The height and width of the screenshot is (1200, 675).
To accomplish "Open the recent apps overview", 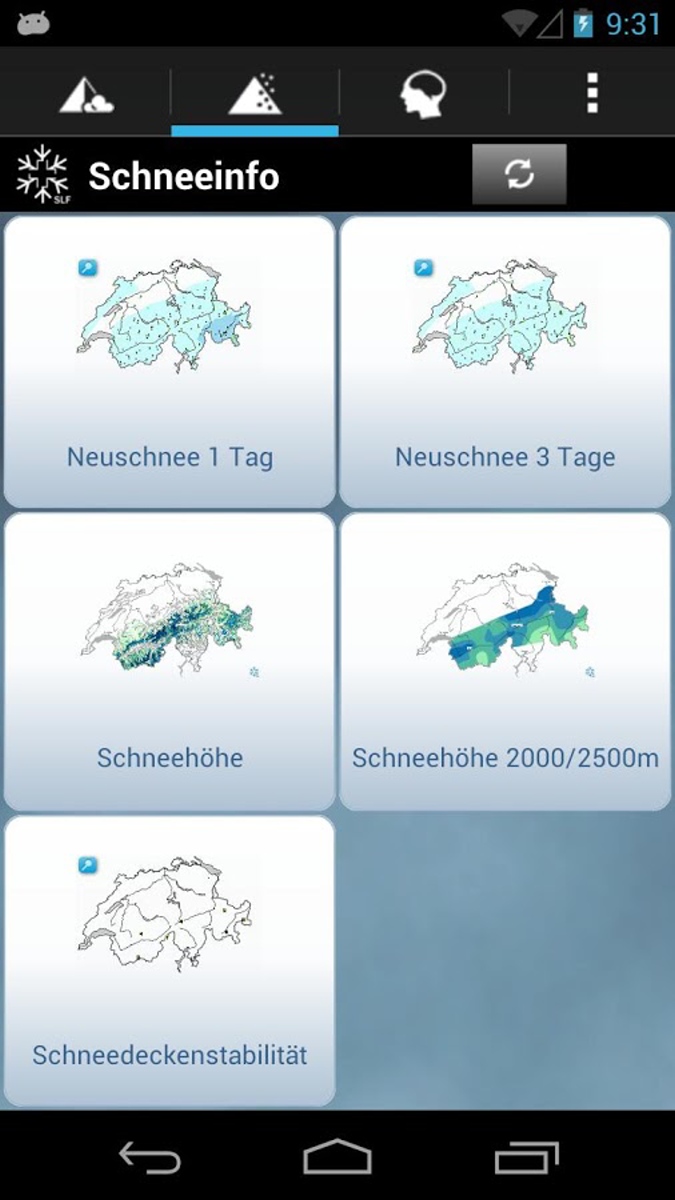I will (x=526, y=1157).
